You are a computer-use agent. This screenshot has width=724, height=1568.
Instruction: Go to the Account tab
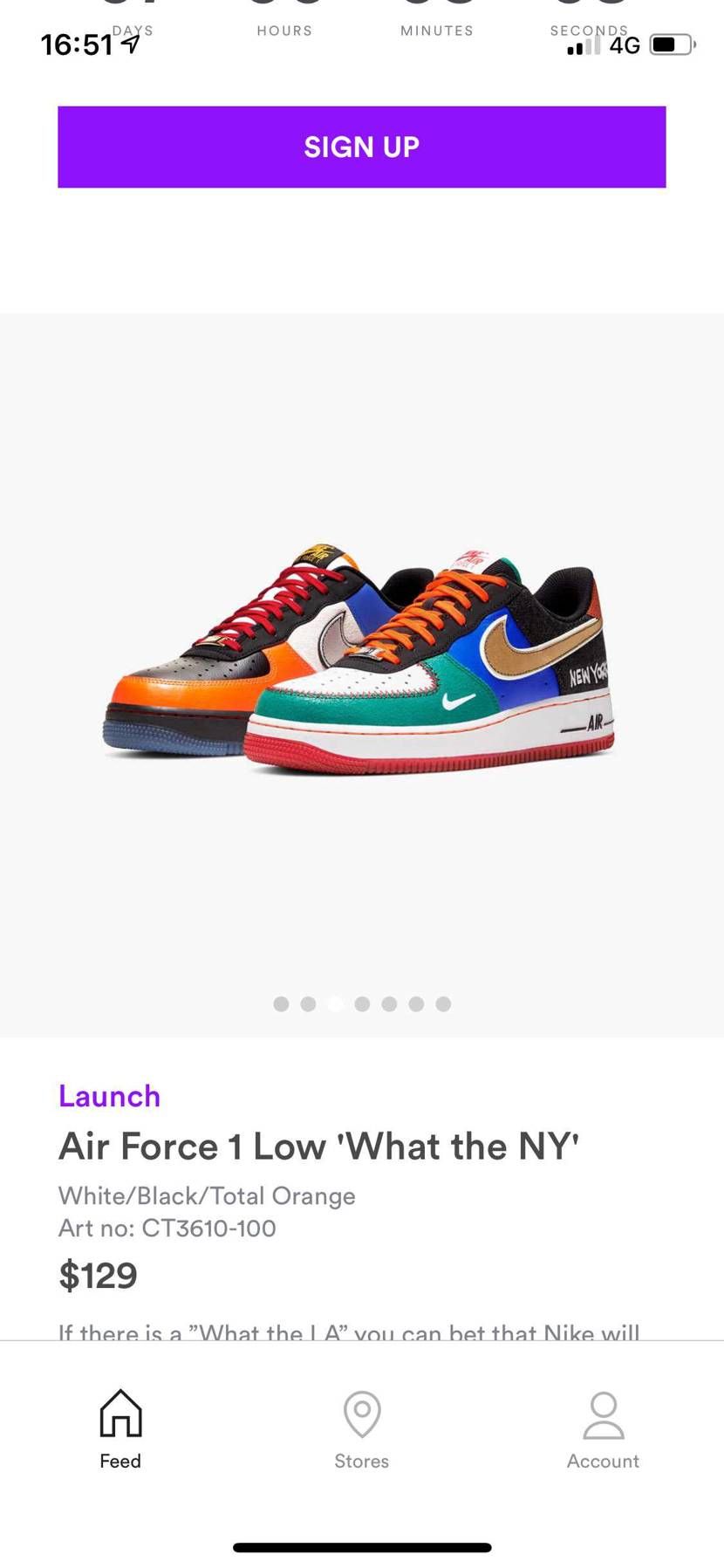tap(603, 1430)
